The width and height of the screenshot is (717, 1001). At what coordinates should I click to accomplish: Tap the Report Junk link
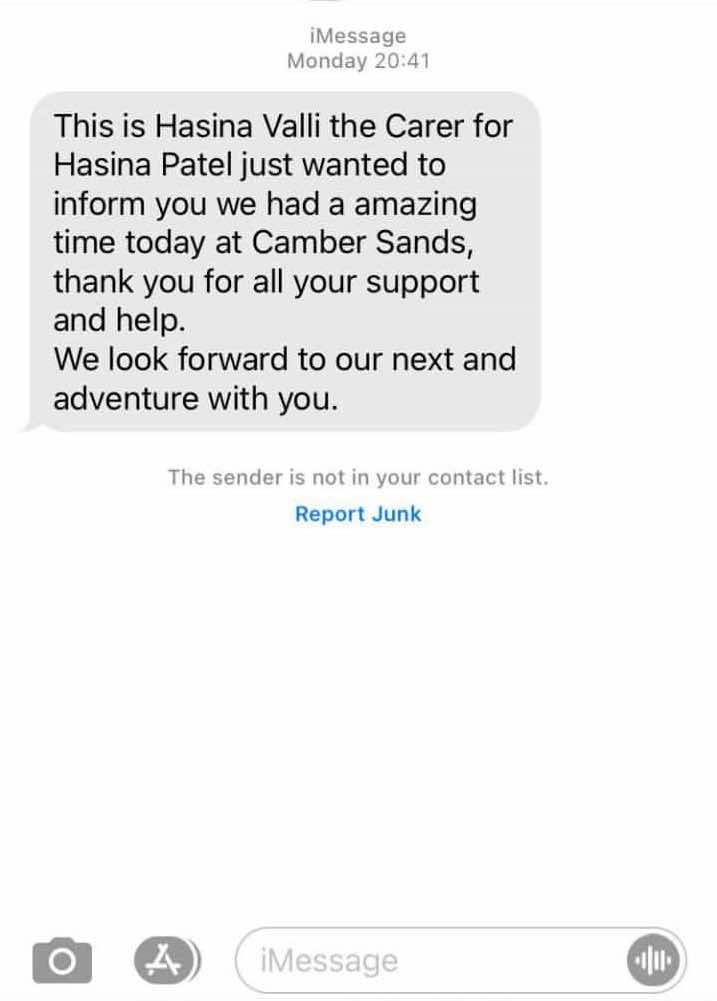358,514
